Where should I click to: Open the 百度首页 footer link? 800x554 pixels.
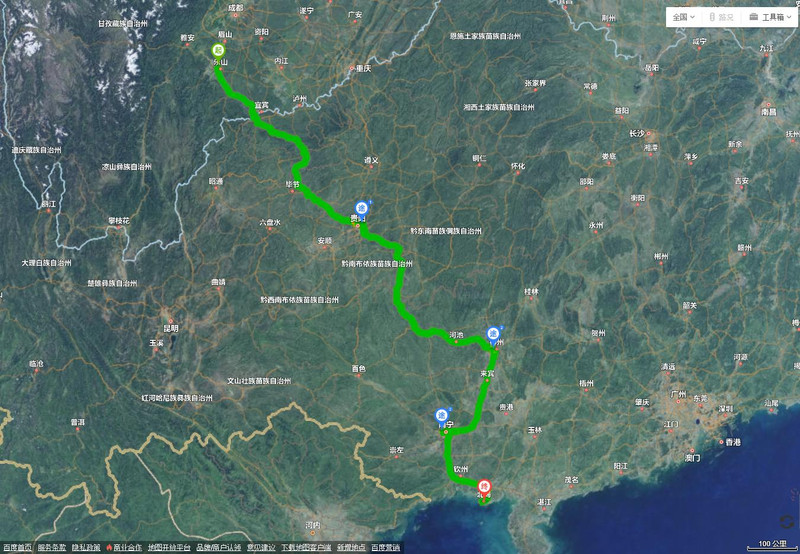(x=18, y=548)
